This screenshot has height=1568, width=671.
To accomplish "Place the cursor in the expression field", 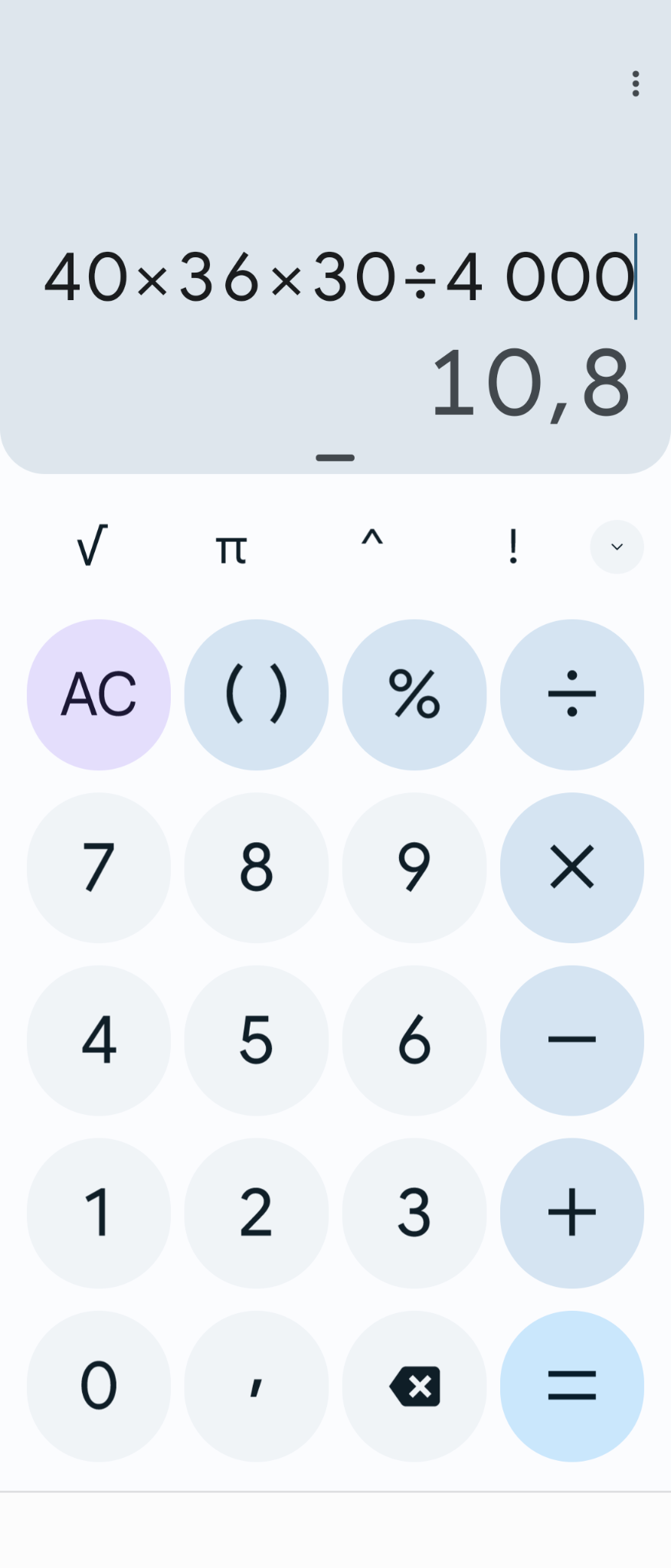I will (337, 276).
